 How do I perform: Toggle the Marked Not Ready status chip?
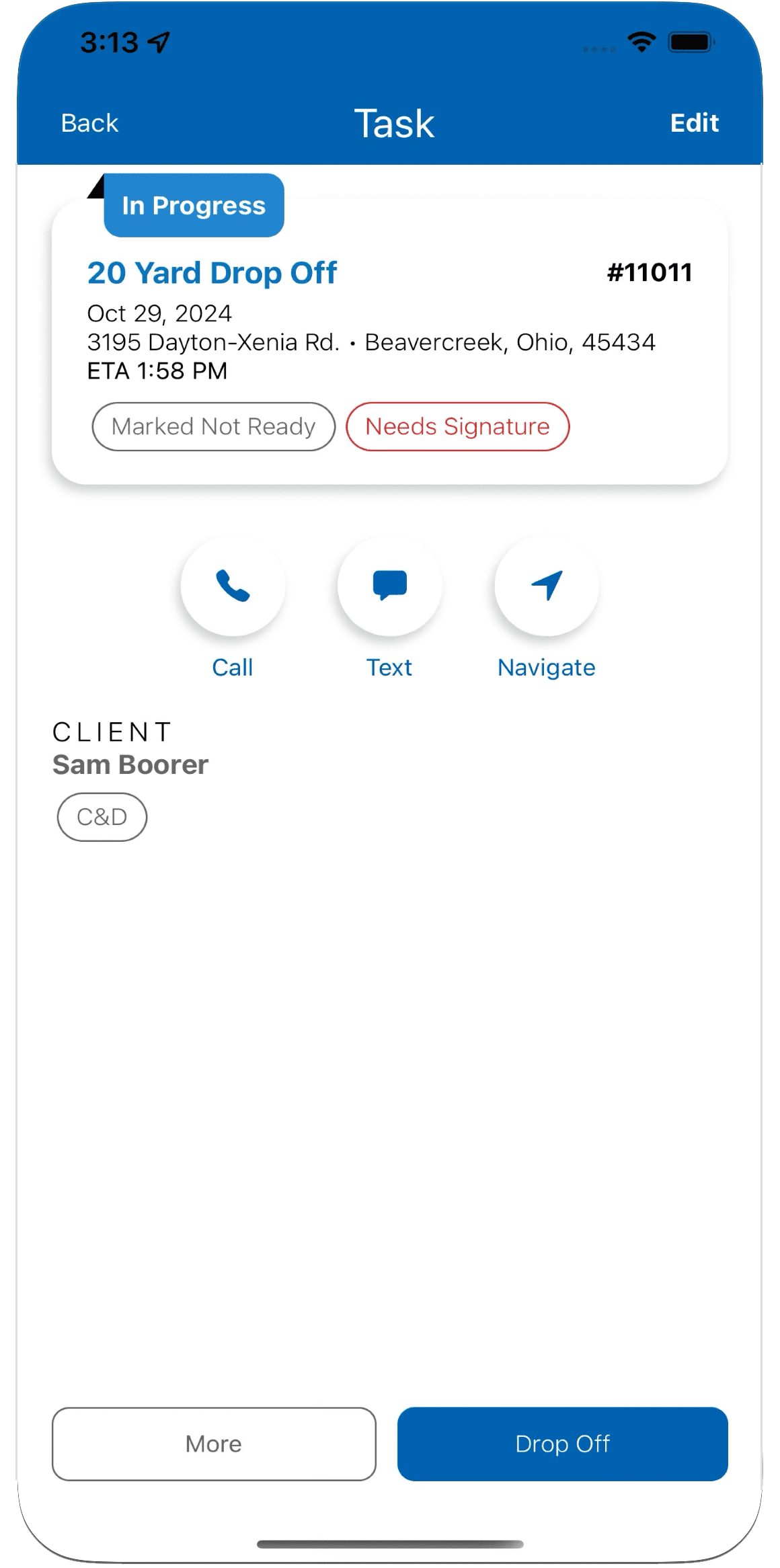(x=214, y=426)
